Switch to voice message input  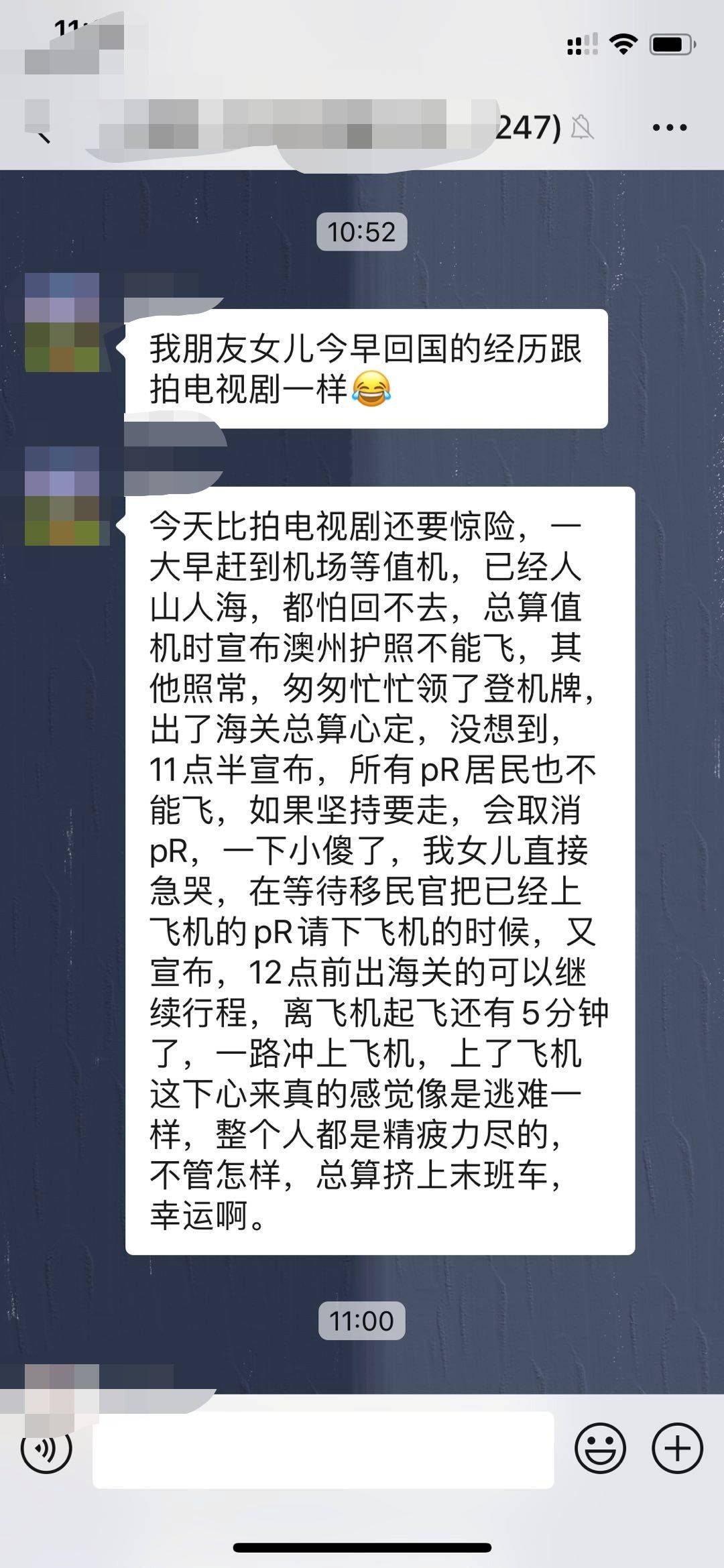pyautogui.click(x=46, y=1449)
